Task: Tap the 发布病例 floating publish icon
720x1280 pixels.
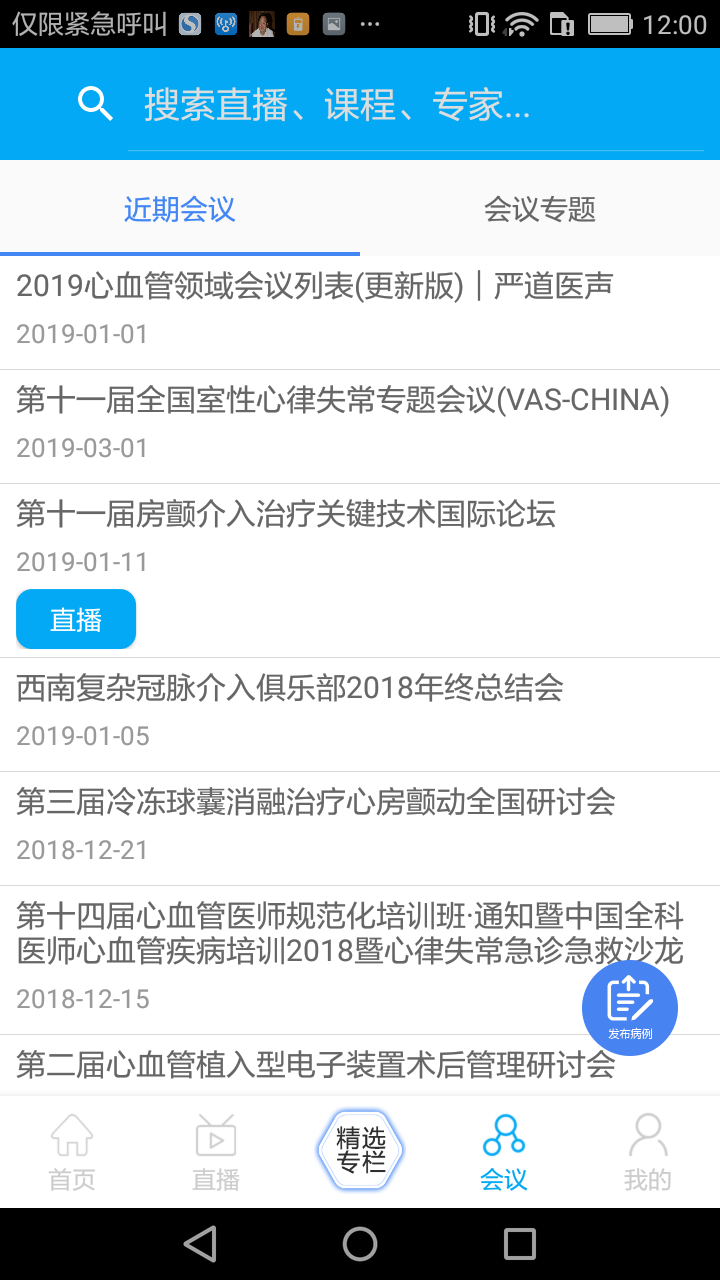Action: tap(628, 1007)
